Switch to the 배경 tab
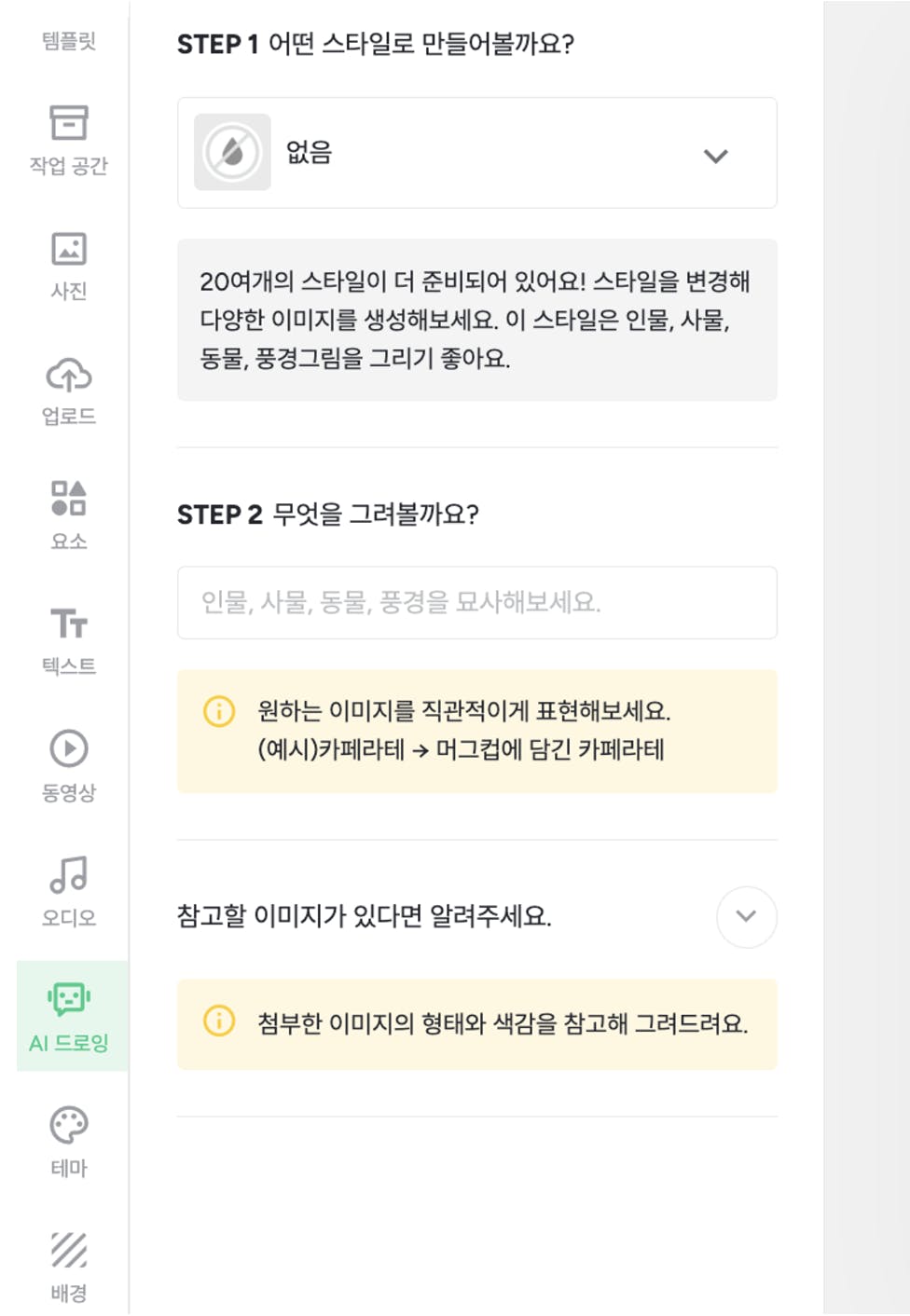 pyautogui.click(x=69, y=1267)
